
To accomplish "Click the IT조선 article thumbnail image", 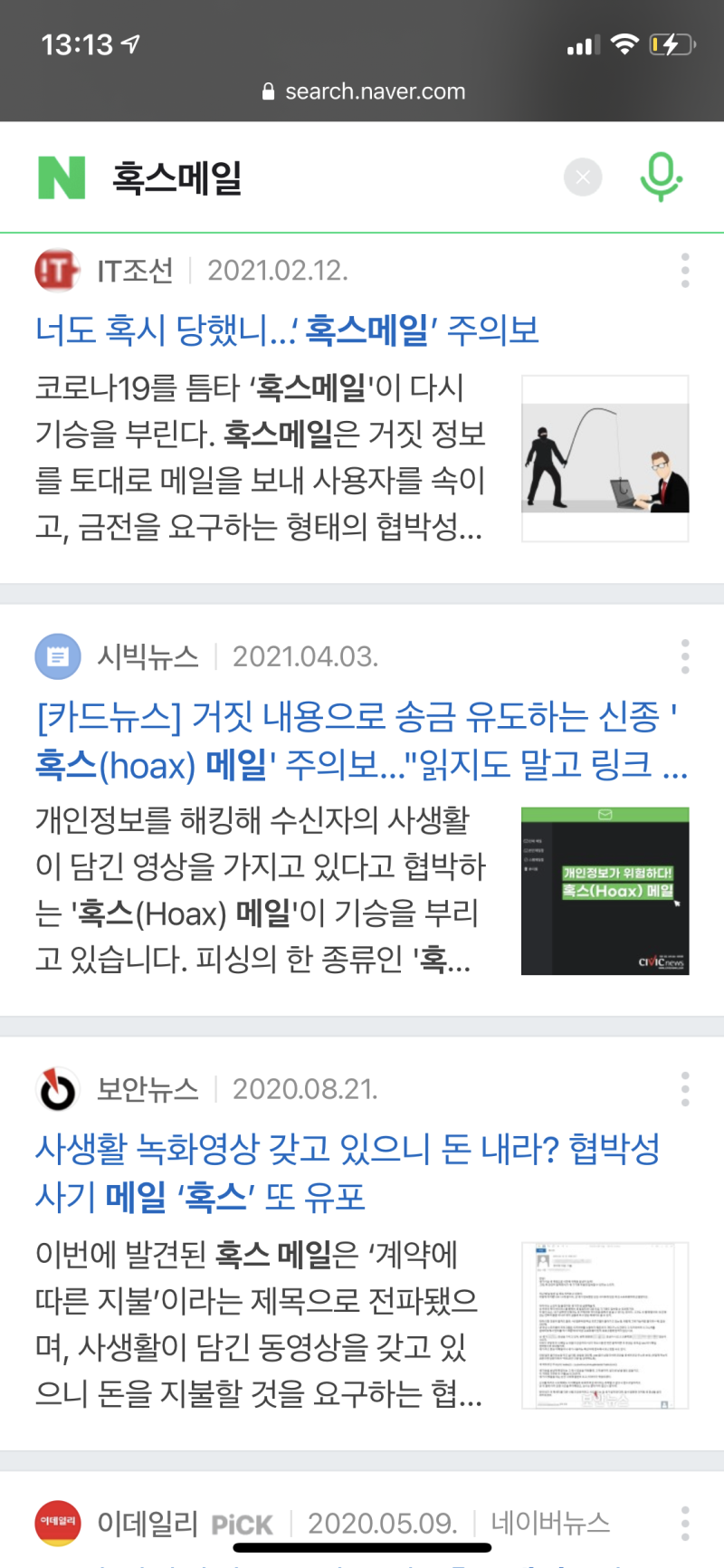I will pos(604,458).
